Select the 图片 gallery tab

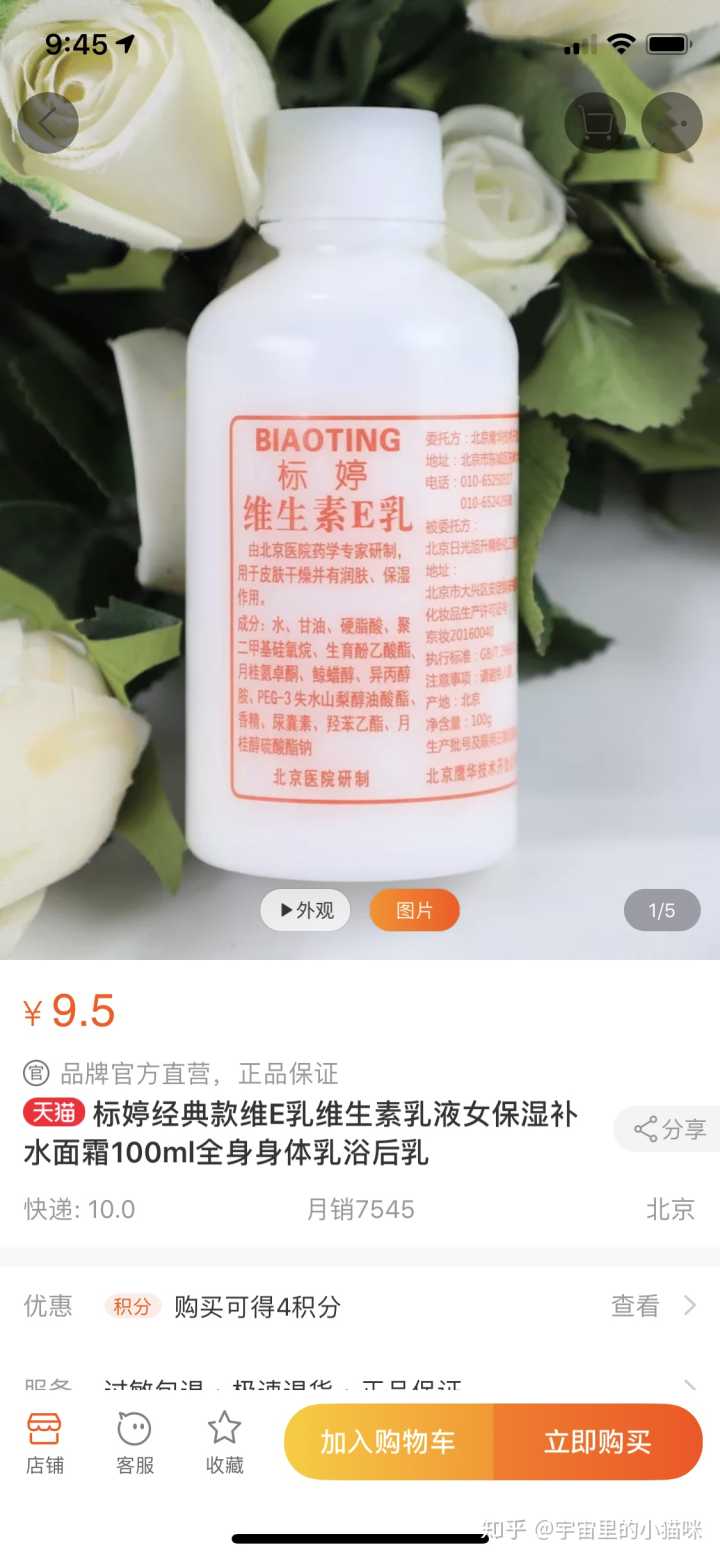click(414, 910)
